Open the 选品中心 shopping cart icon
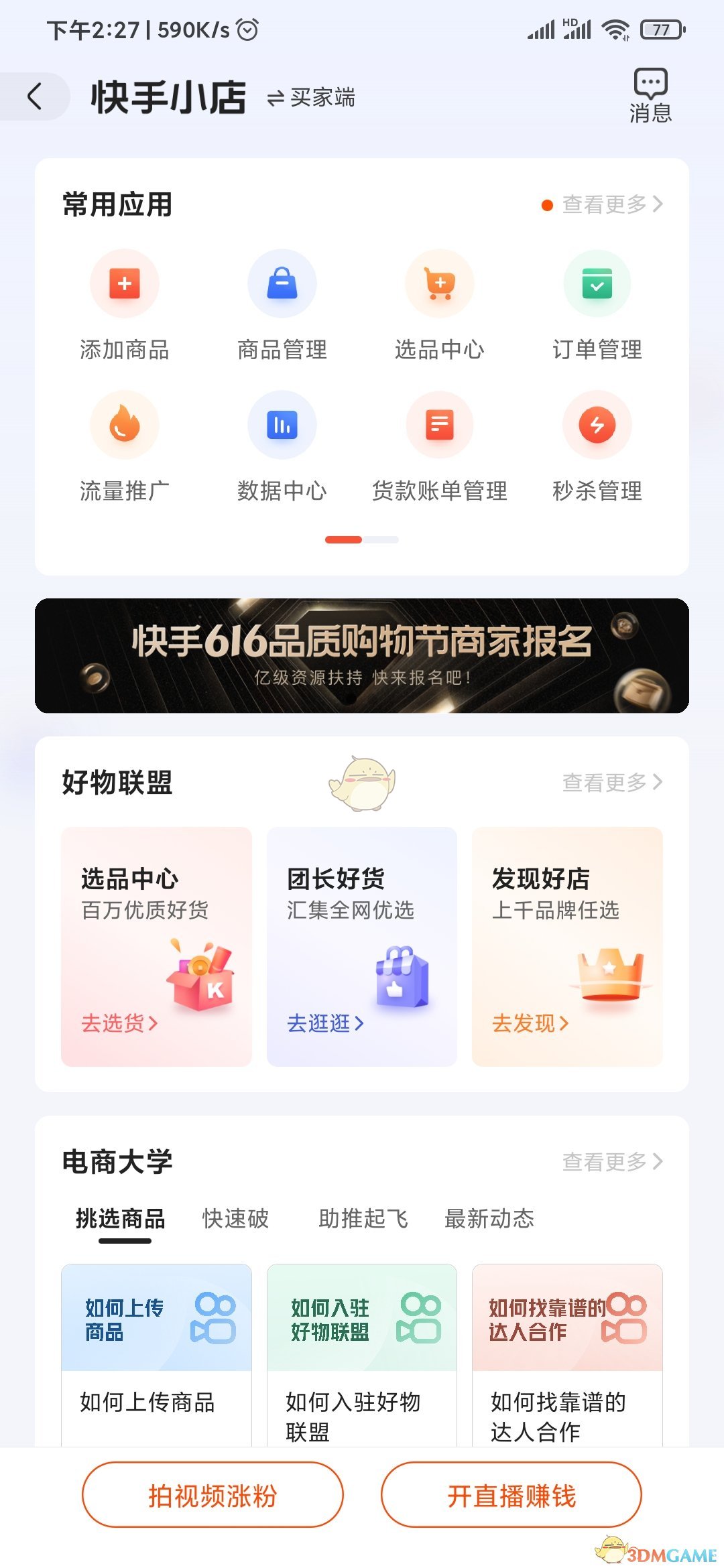The width and height of the screenshot is (724, 1568). click(439, 283)
